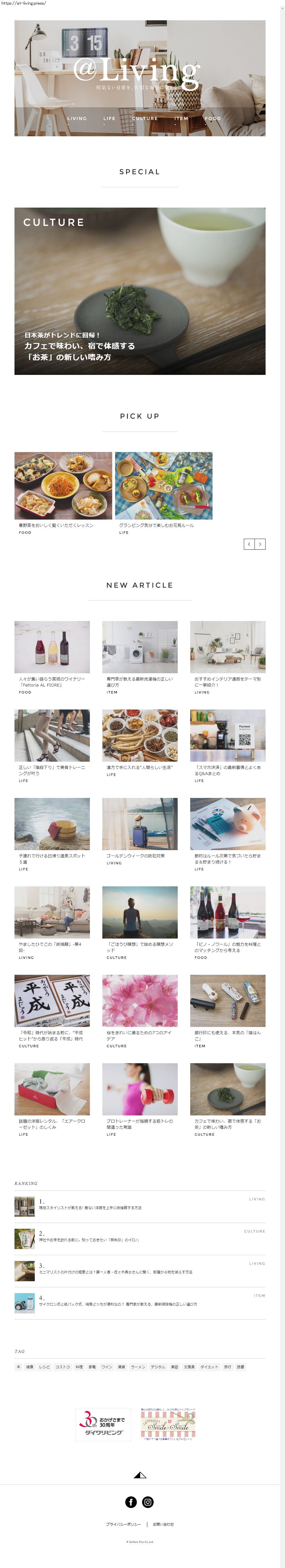Open the プライバシーポリシー link
Viewport: 285px width, 1568px height.
tap(123, 1524)
